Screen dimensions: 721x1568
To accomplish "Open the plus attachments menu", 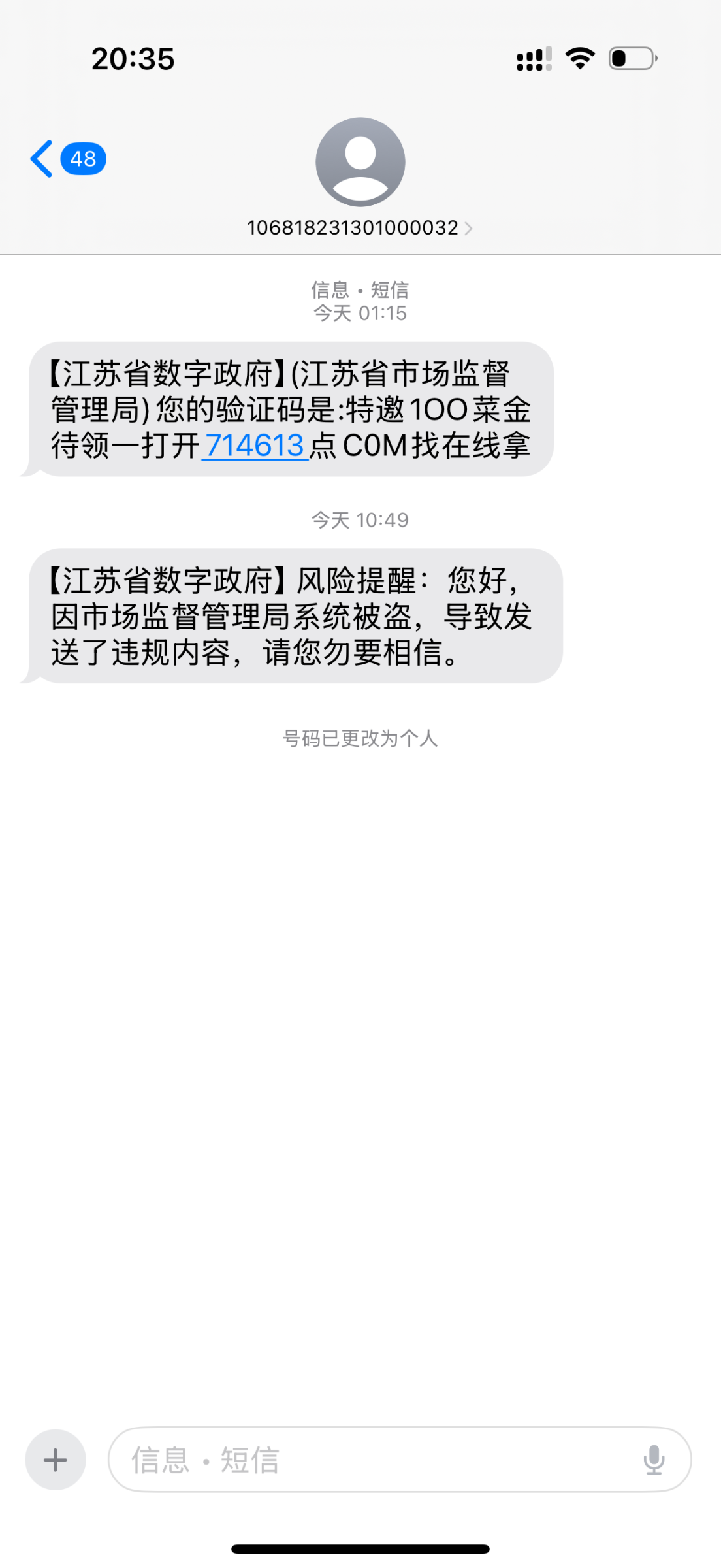I will pos(56,1460).
